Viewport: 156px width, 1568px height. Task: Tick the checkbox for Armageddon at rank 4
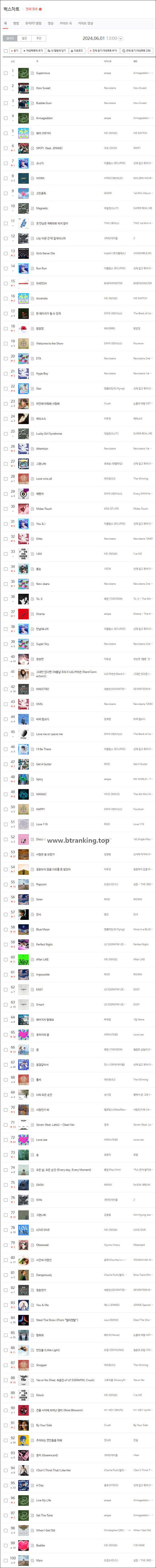[x=6, y=118]
